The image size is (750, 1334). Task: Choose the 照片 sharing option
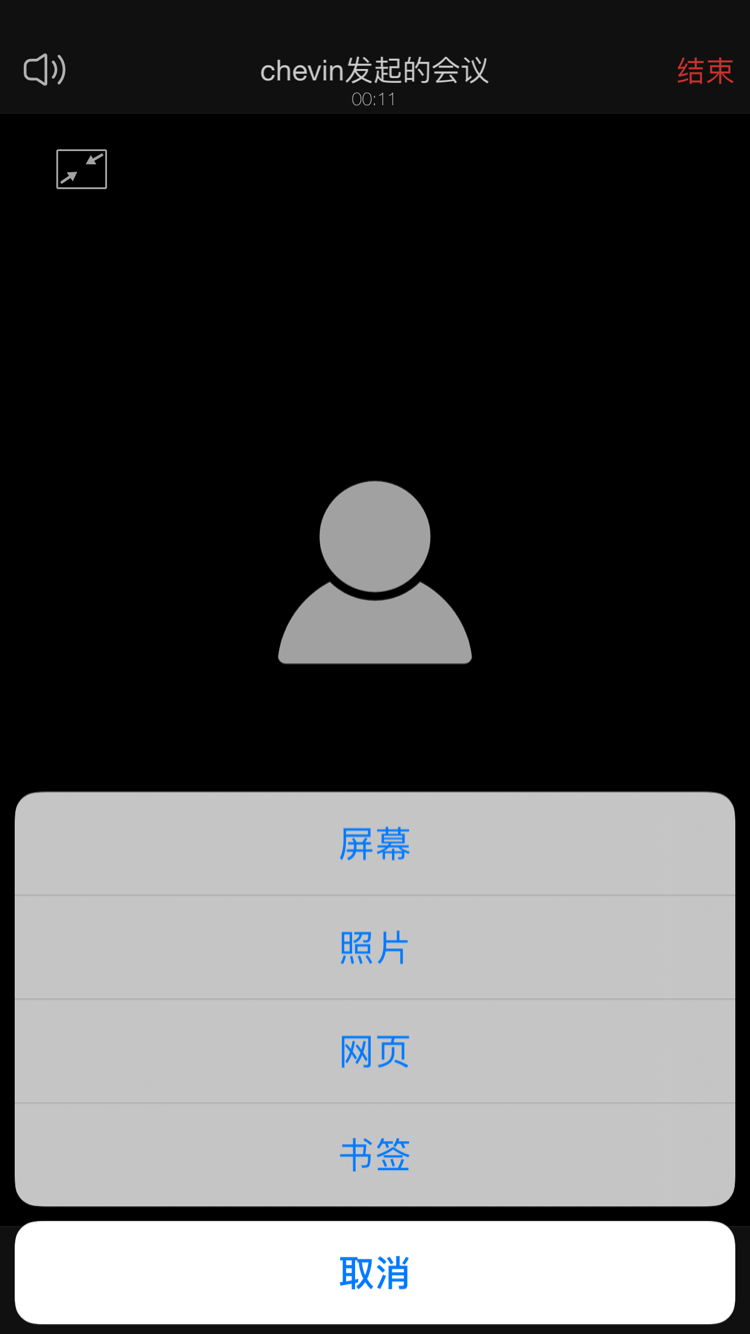point(375,947)
